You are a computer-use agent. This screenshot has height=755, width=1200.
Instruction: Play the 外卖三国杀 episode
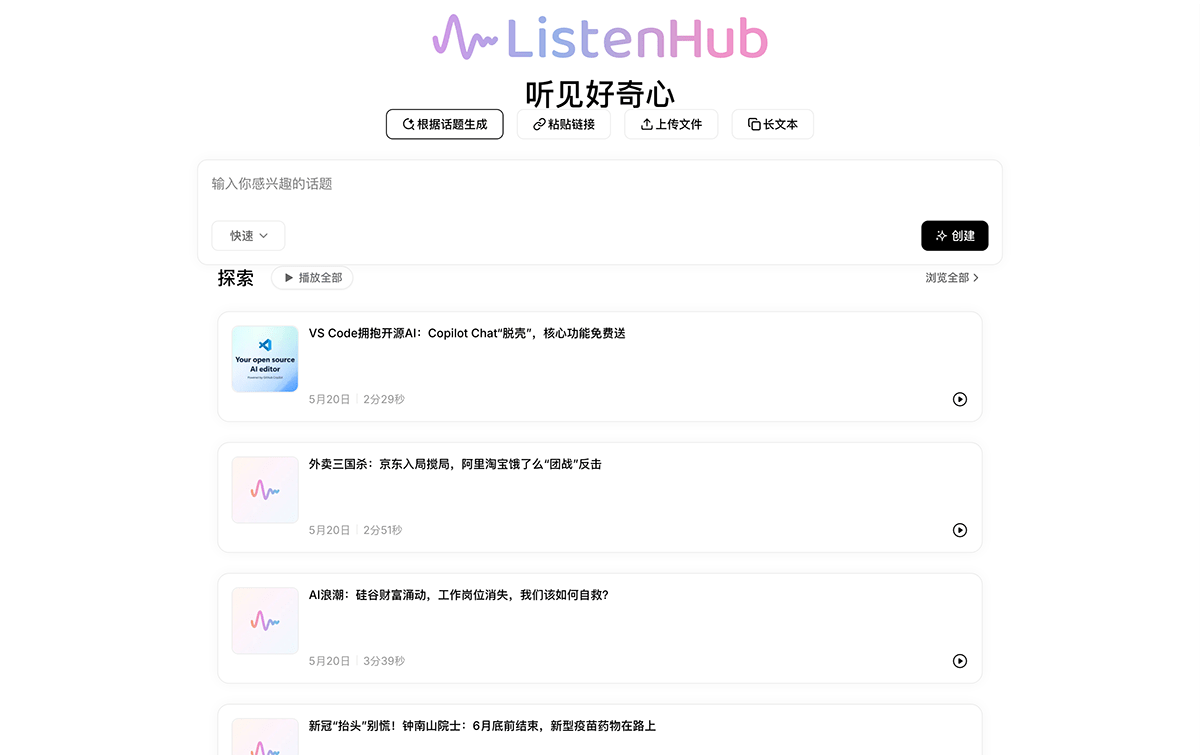[x=959, y=530]
